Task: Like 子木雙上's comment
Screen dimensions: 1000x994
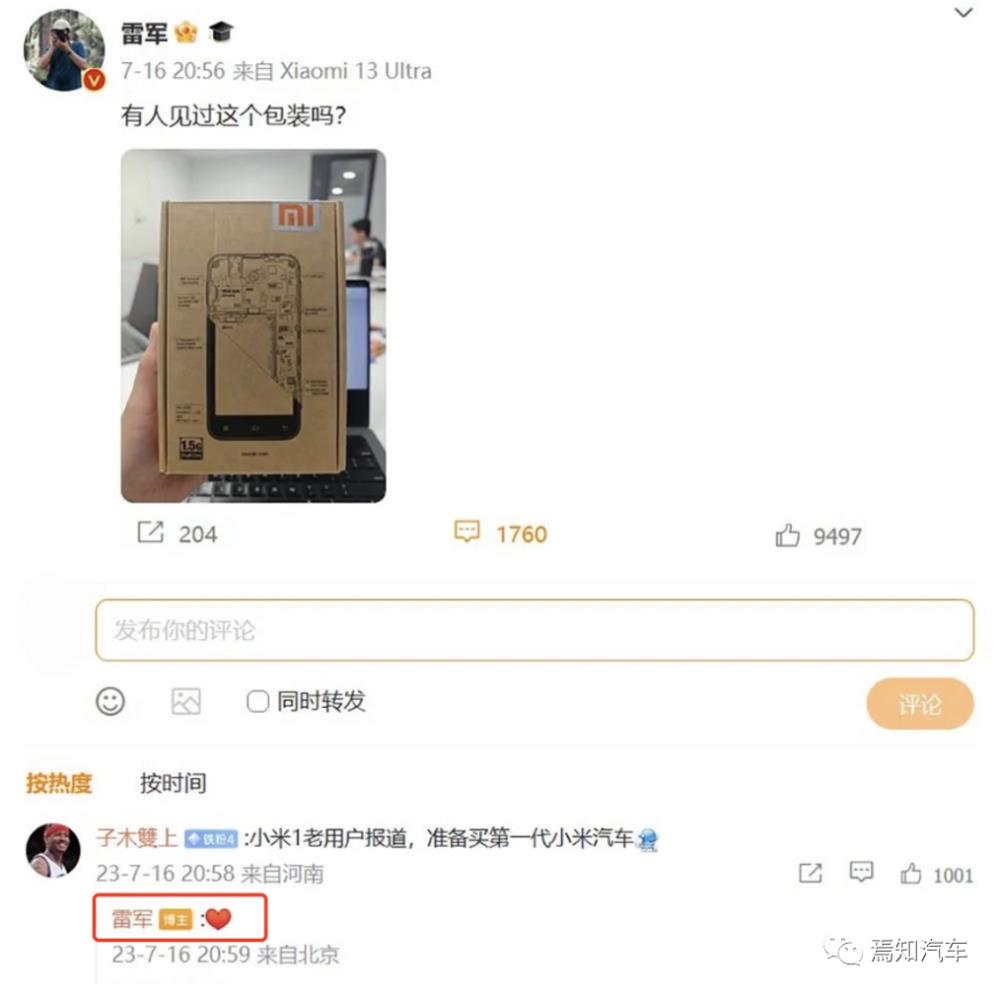Action: coord(911,874)
